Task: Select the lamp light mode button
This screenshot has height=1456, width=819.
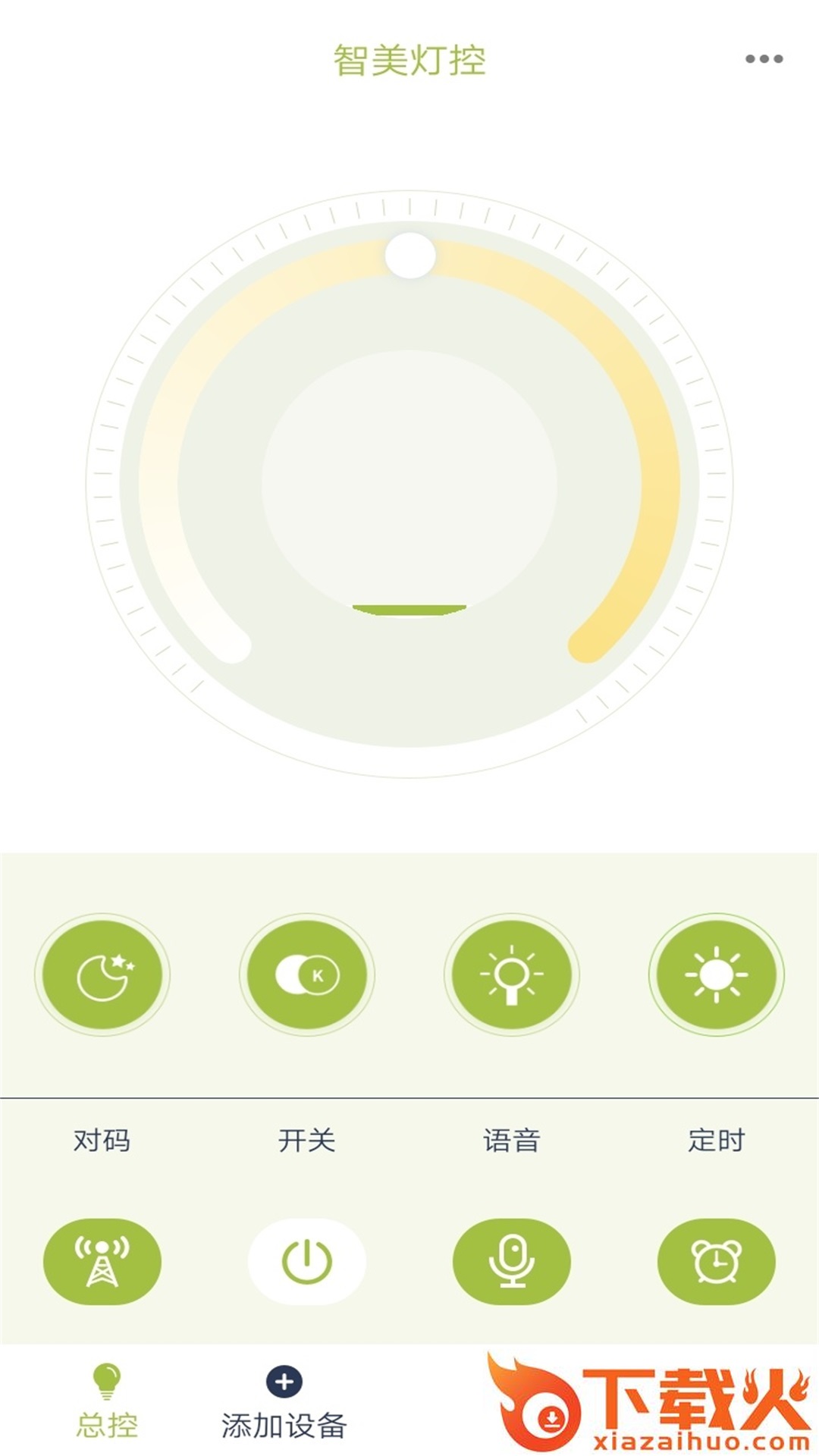Action: [x=512, y=974]
